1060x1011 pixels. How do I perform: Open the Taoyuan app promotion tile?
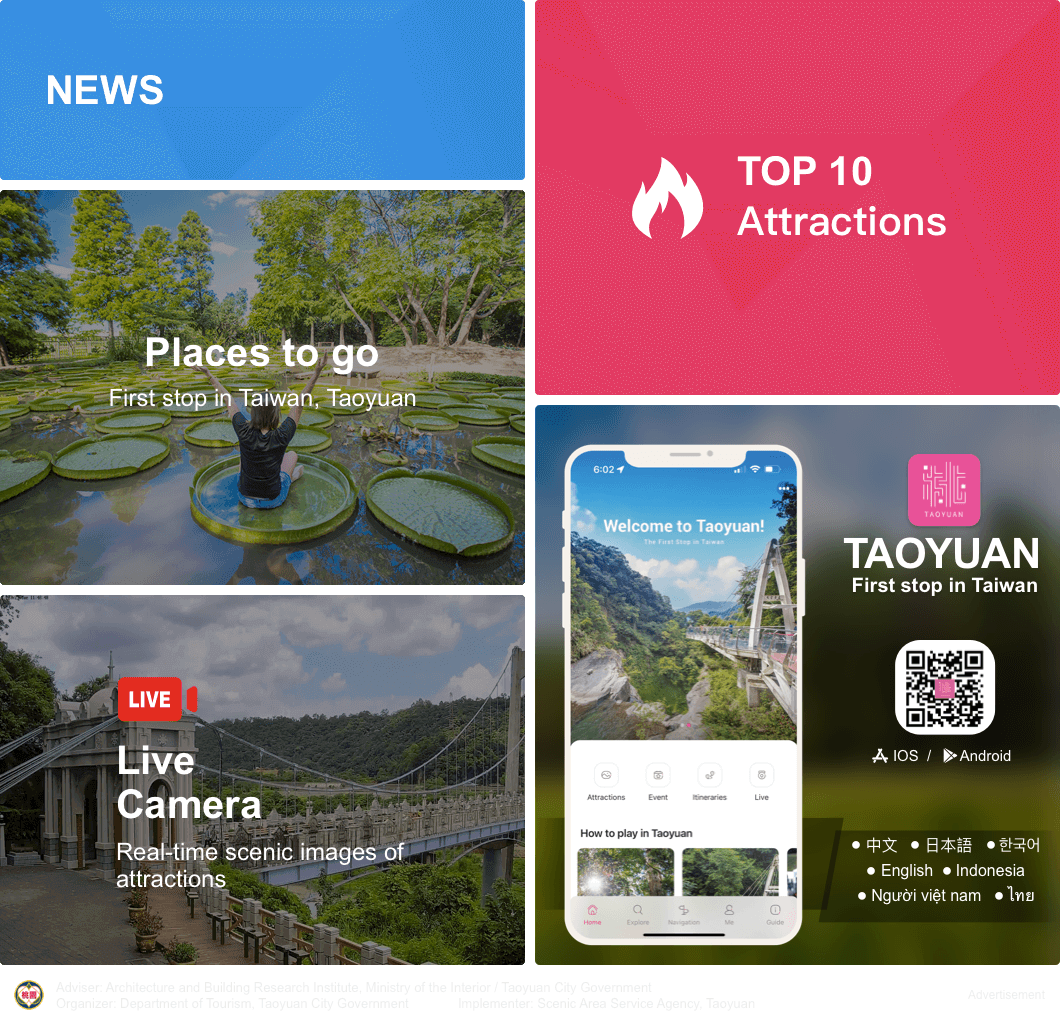point(797,684)
